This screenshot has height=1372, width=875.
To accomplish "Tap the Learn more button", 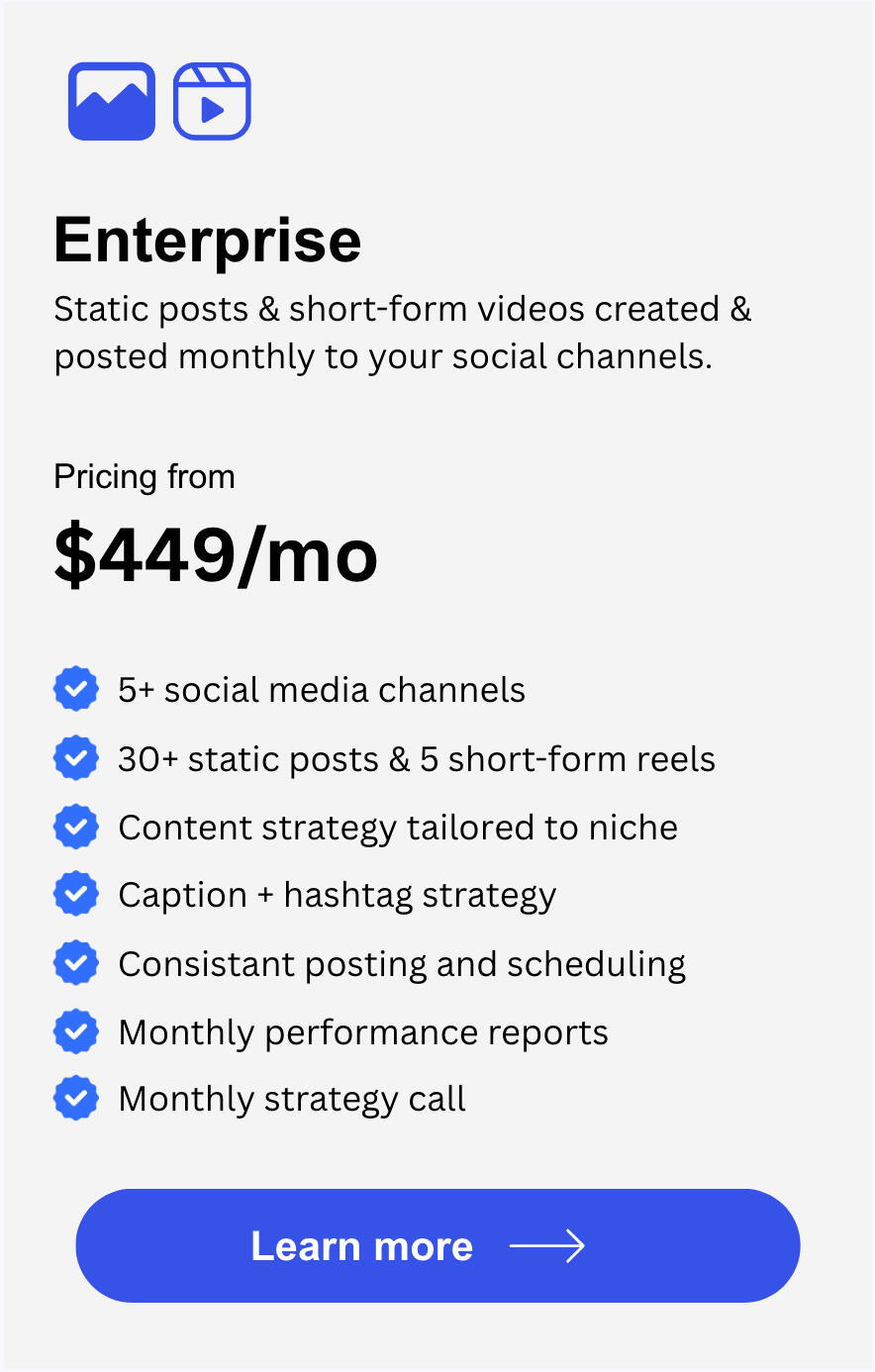I will click(437, 1245).
